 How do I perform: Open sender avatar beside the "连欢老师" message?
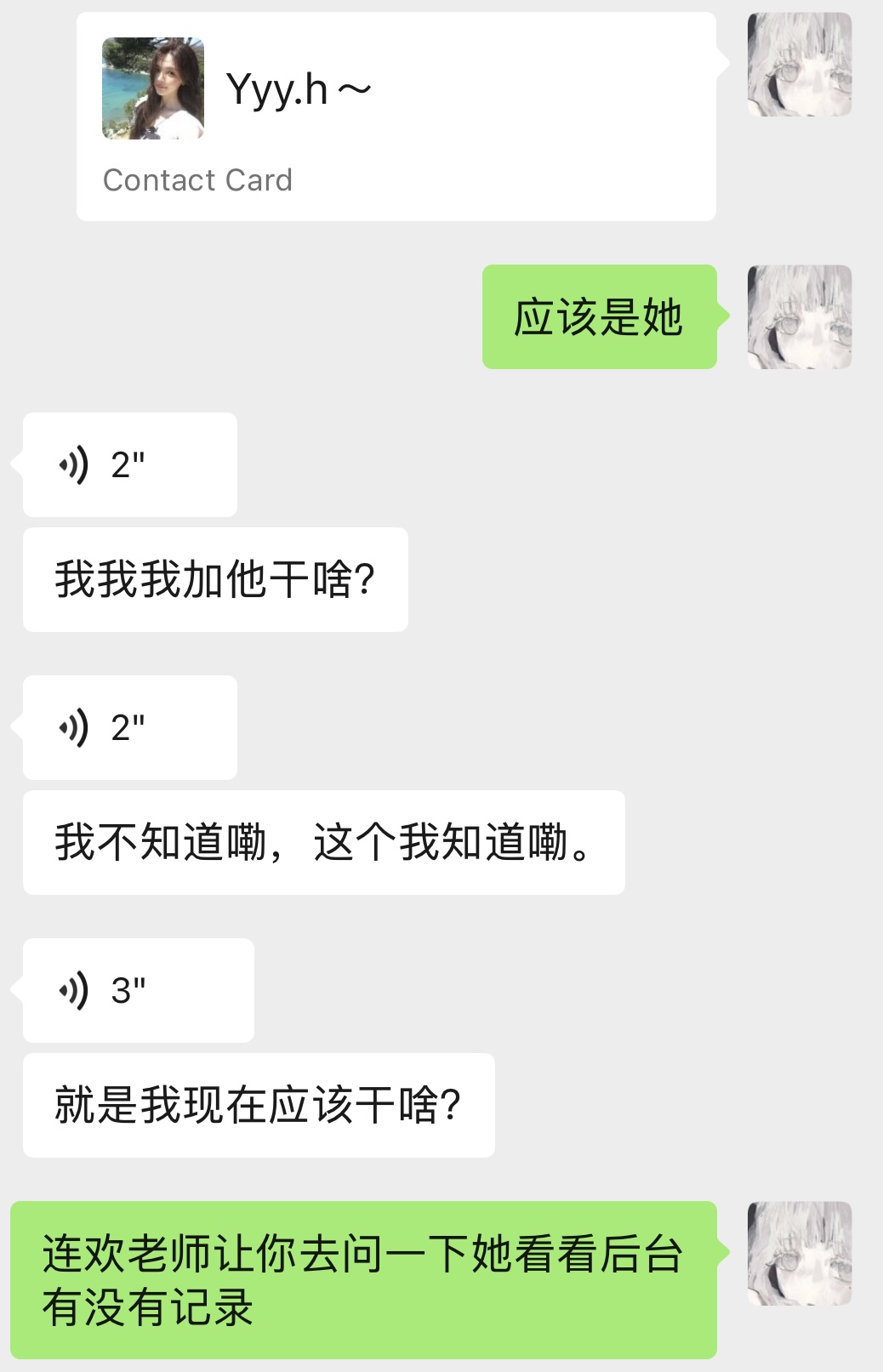point(800,1253)
